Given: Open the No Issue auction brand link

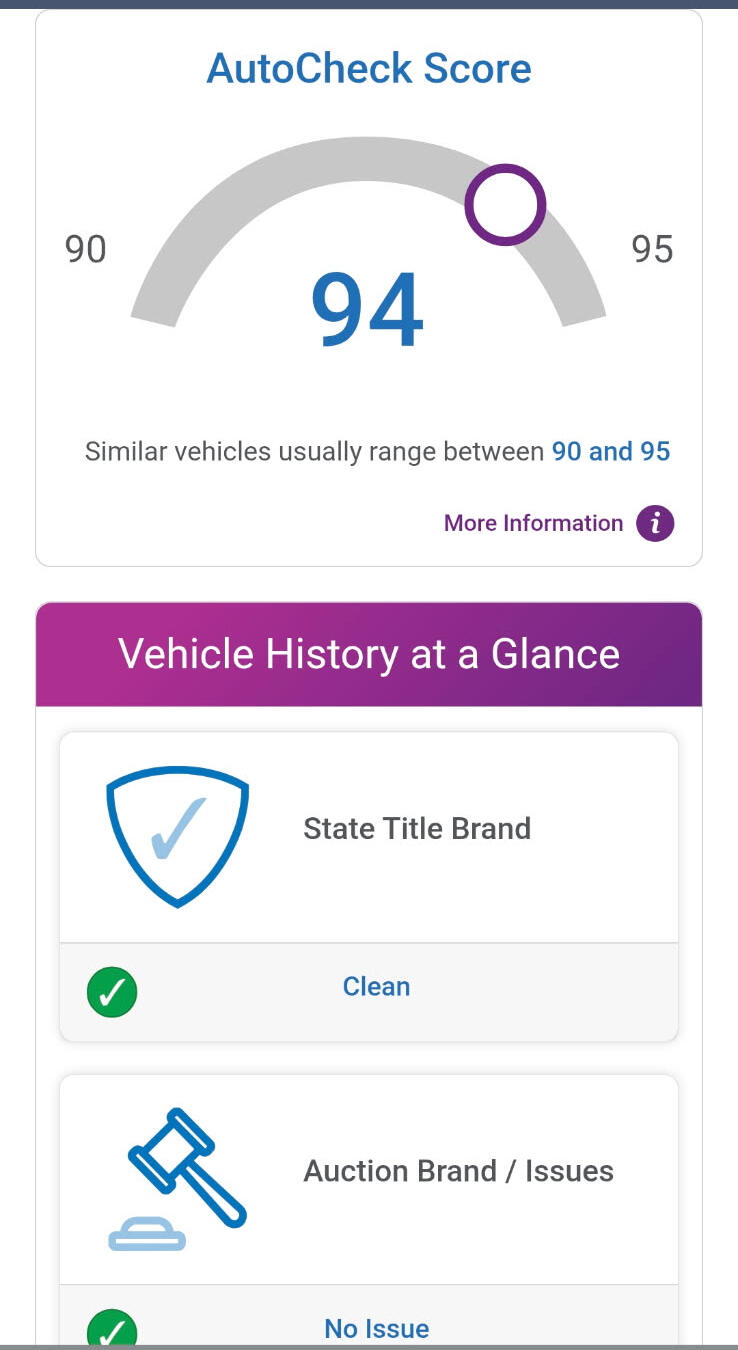Looking at the screenshot, I should (376, 1328).
